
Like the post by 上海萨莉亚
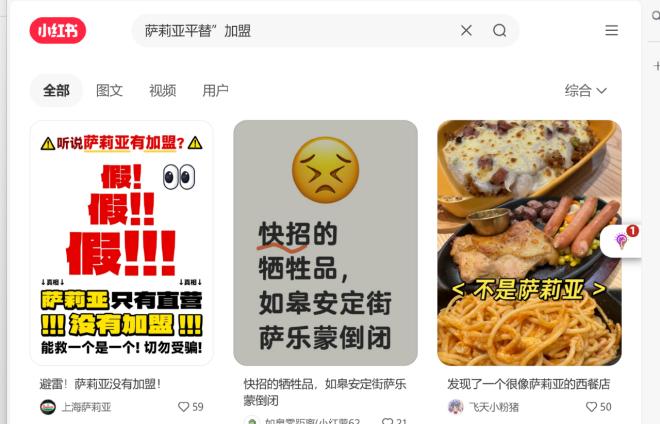point(190,407)
